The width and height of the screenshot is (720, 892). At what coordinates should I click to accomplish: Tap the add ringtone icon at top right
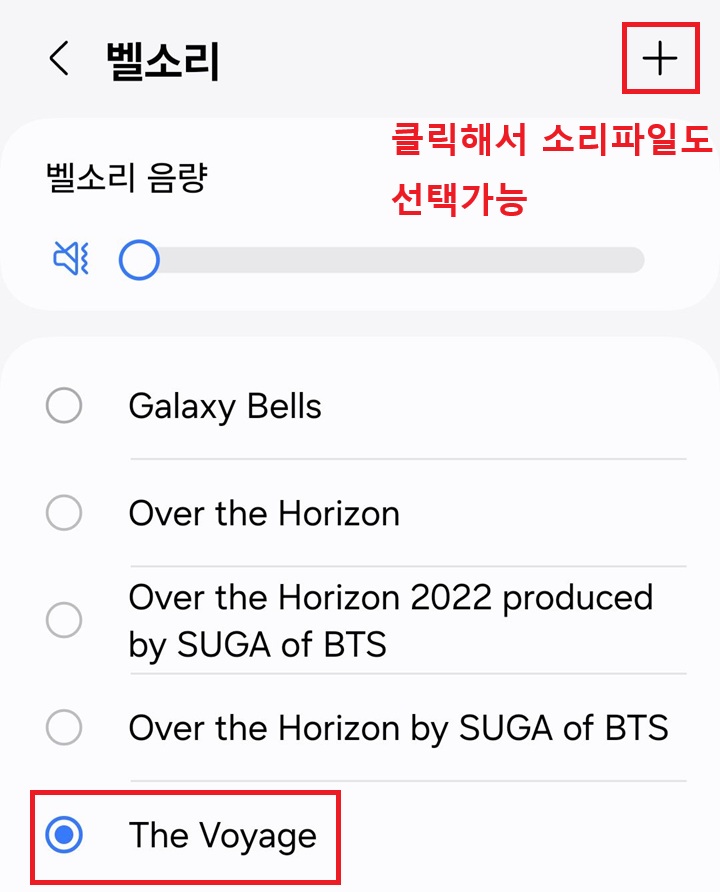pos(662,59)
